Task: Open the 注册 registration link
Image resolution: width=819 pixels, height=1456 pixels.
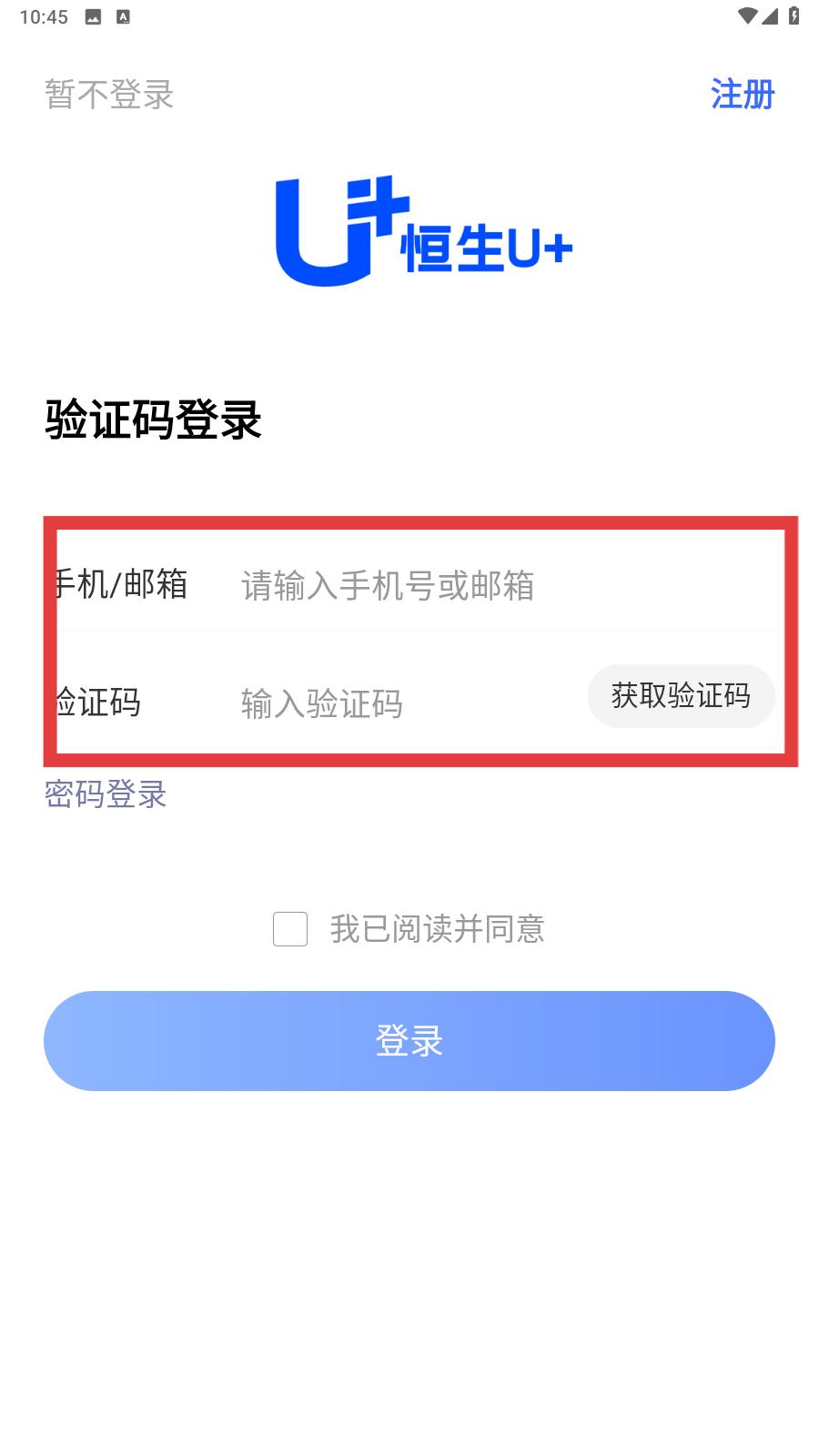Action: click(742, 95)
